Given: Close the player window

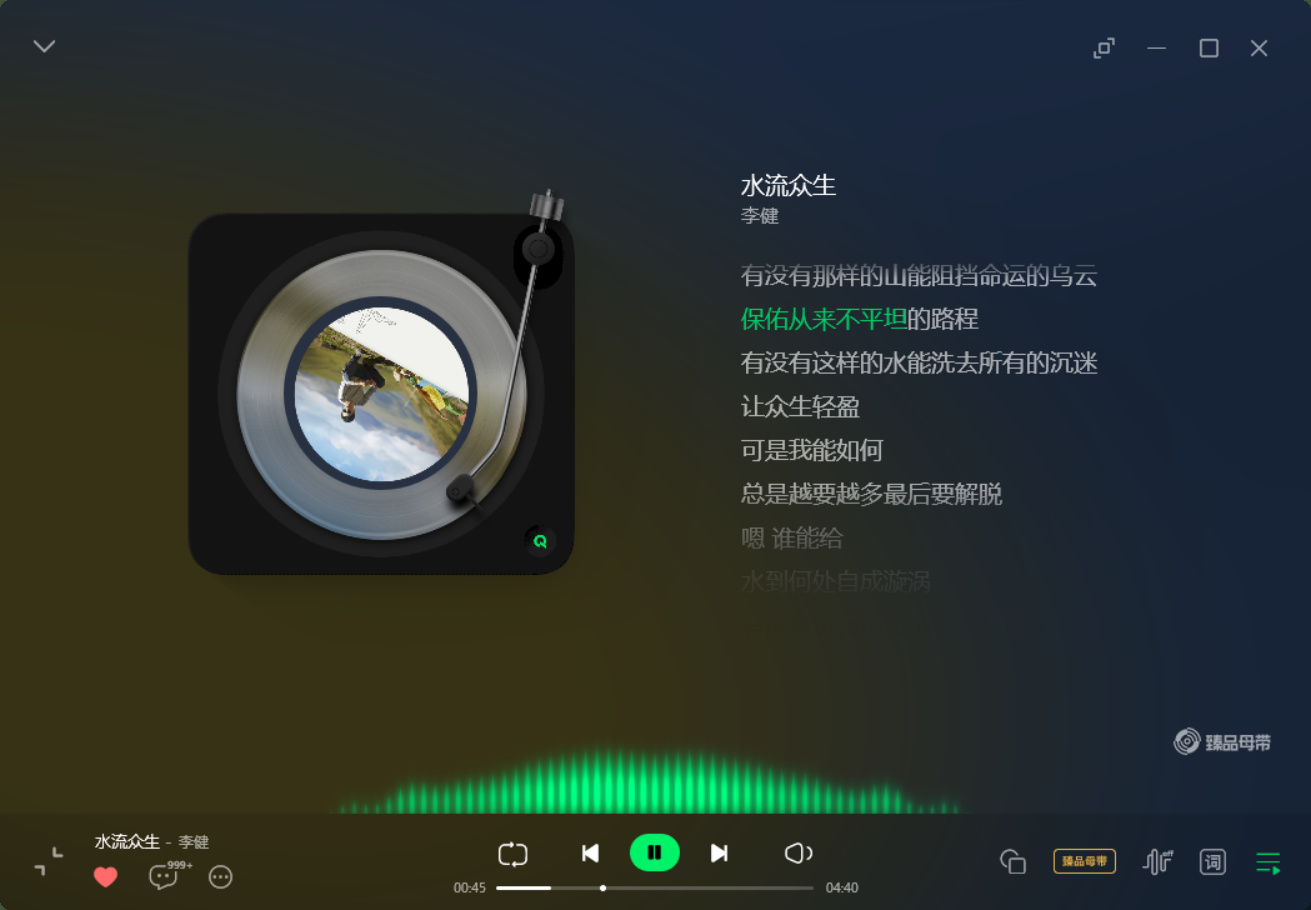Looking at the screenshot, I should [1259, 48].
